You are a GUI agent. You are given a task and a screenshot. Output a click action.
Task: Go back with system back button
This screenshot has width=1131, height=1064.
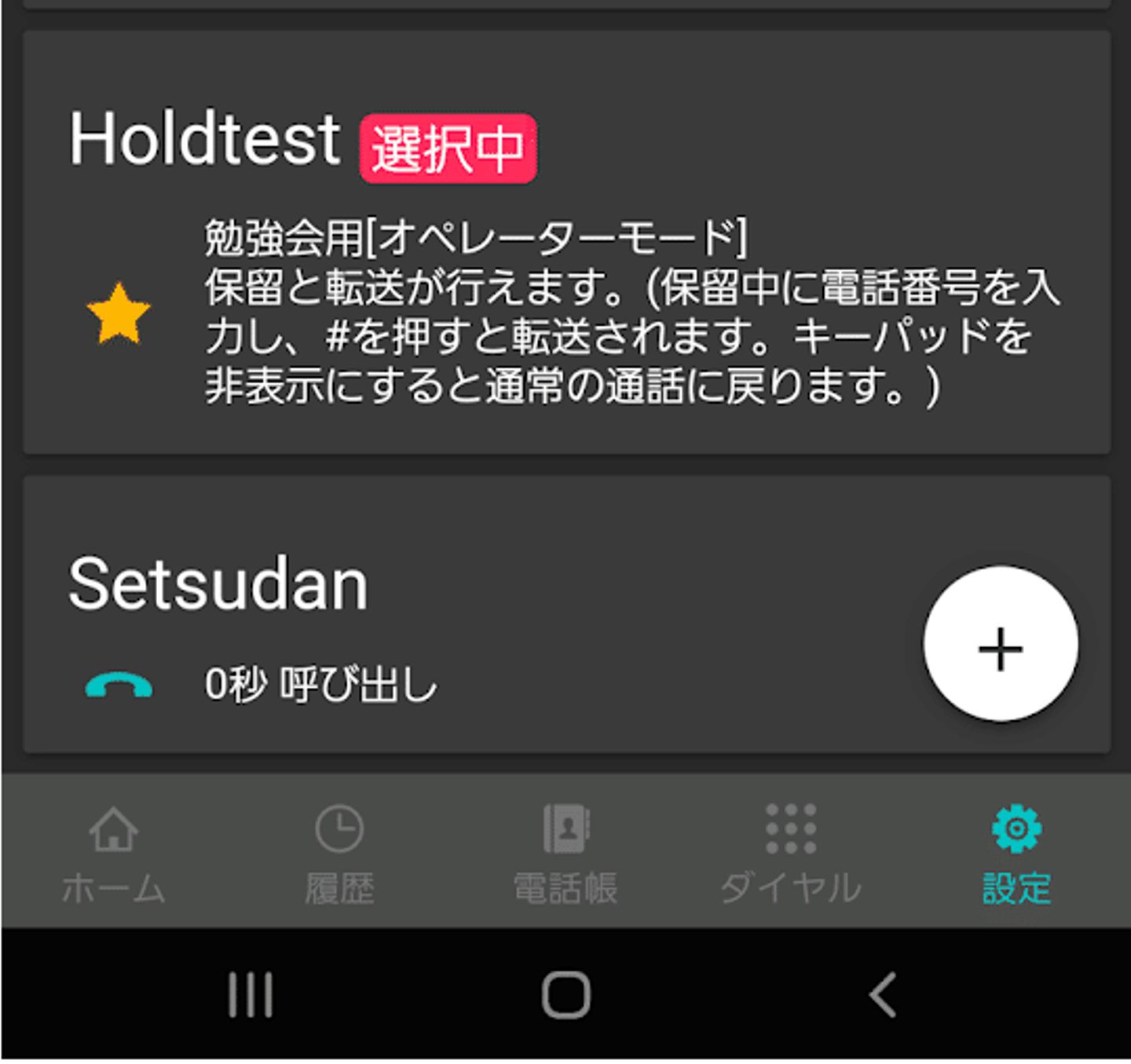(884, 995)
